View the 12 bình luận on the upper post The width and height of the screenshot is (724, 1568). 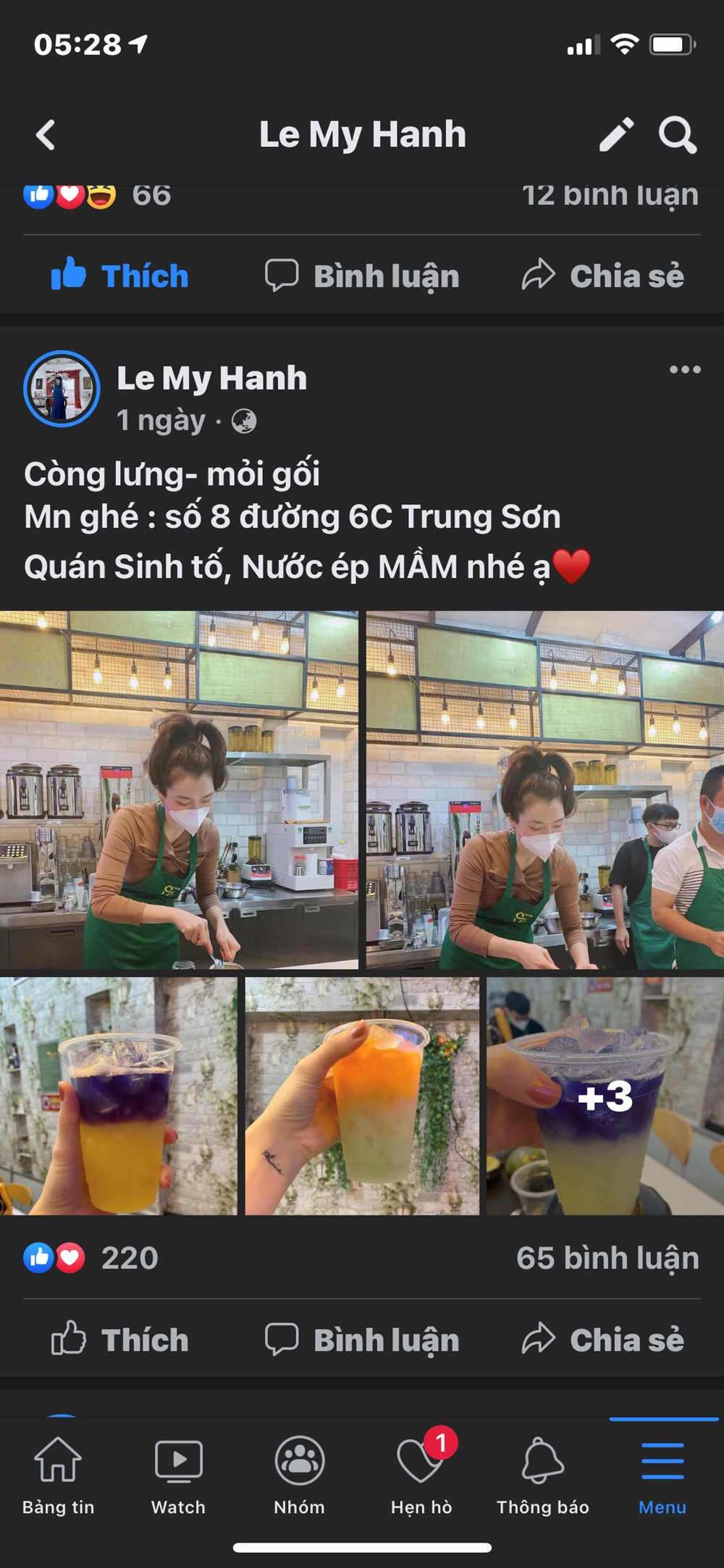click(610, 196)
